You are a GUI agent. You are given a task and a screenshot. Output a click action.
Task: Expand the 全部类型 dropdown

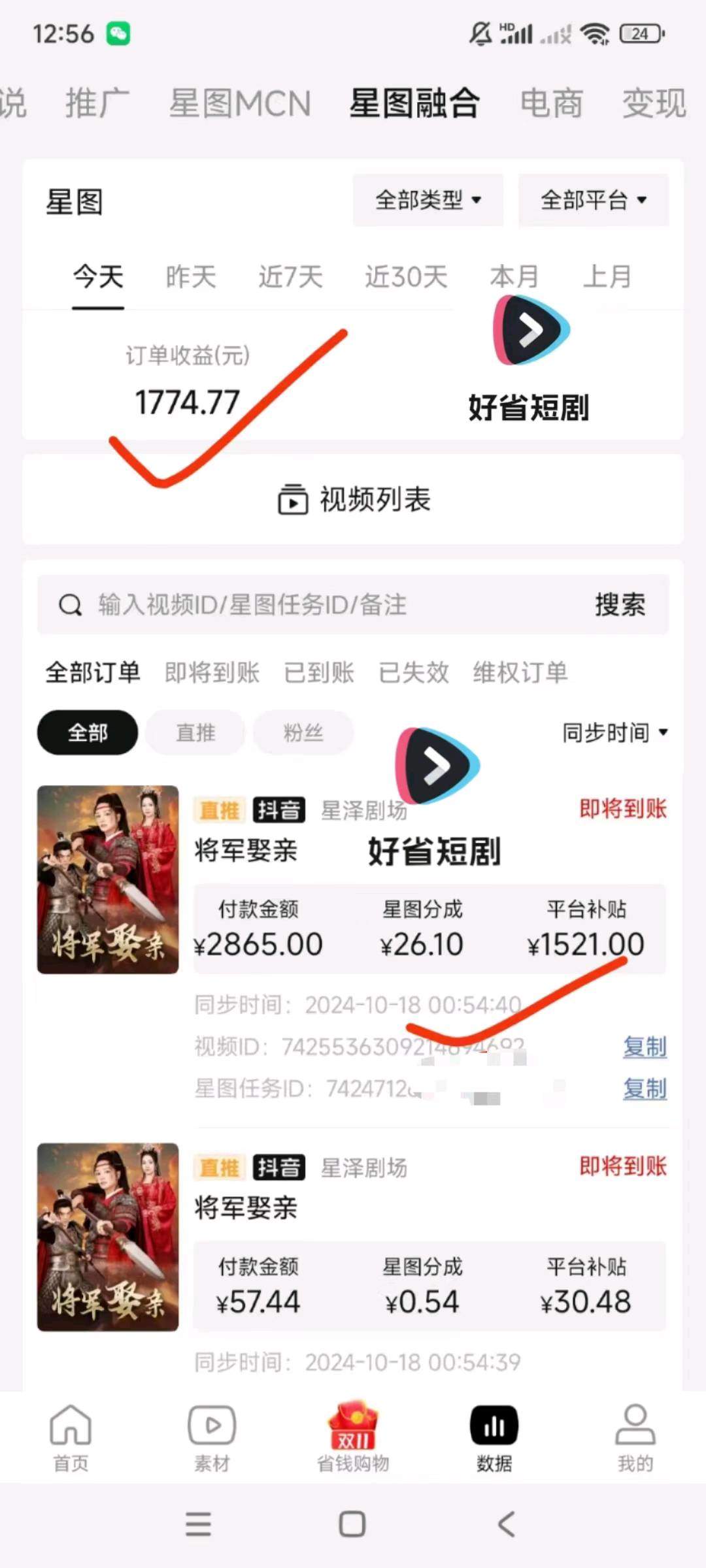(428, 200)
